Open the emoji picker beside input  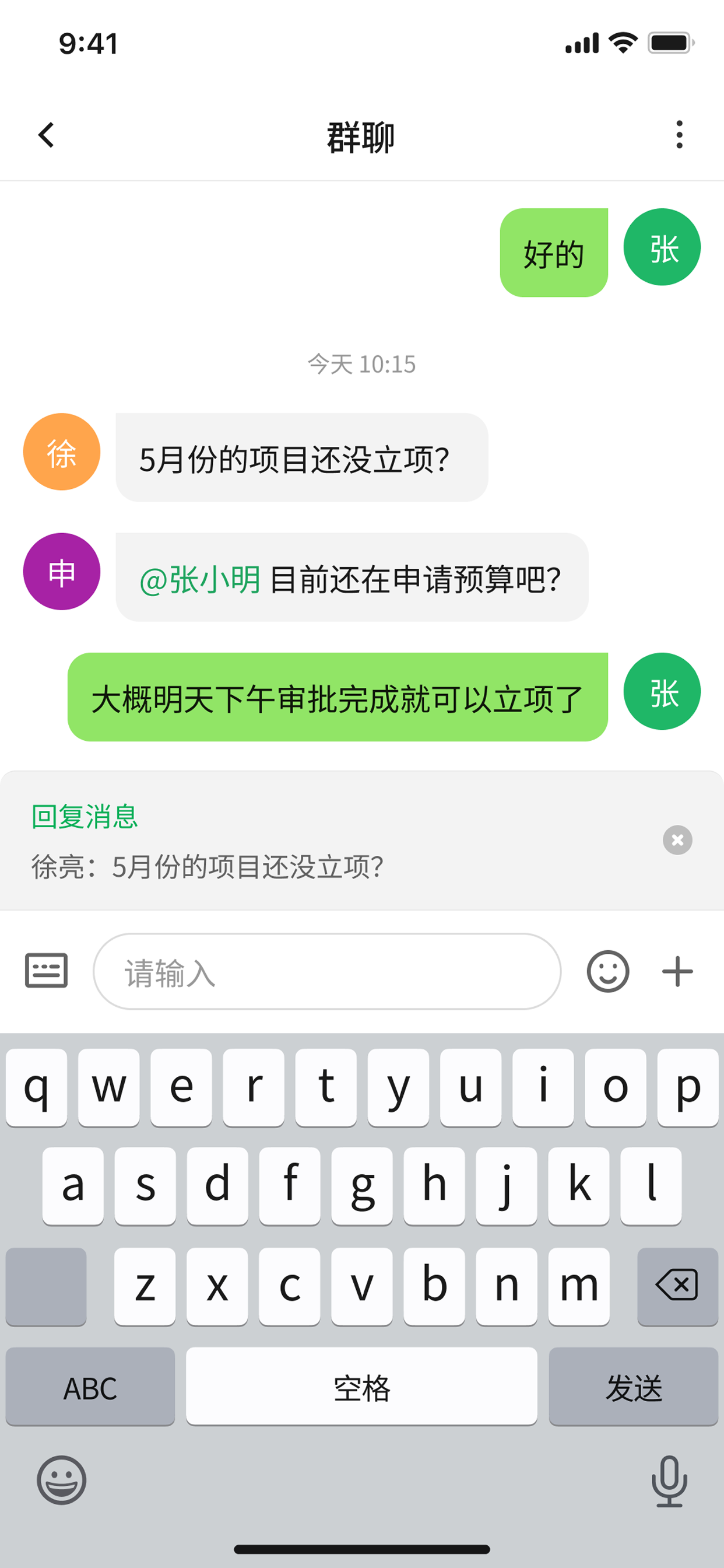[608, 971]
